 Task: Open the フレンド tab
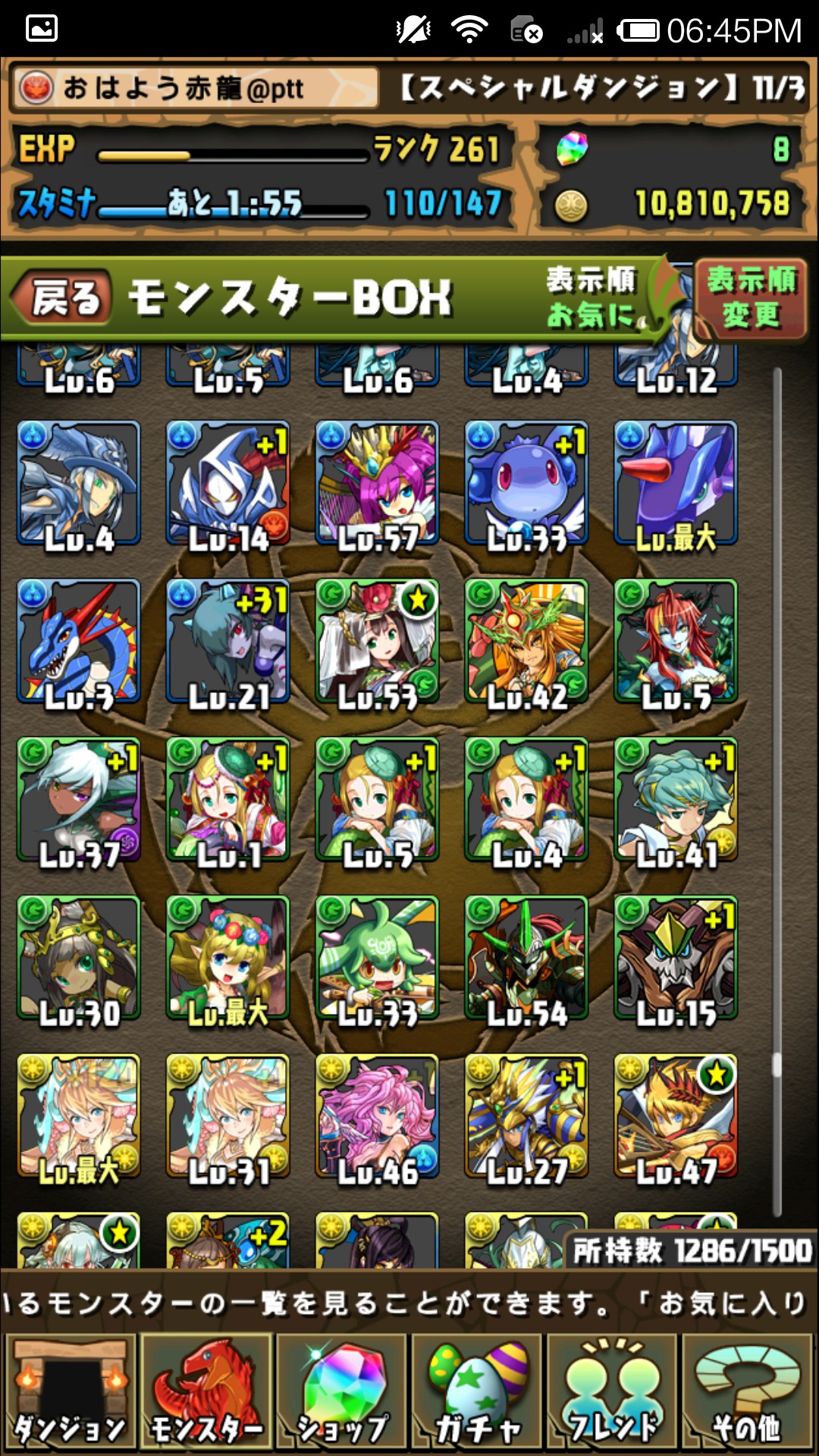[x=613, y=1392]
